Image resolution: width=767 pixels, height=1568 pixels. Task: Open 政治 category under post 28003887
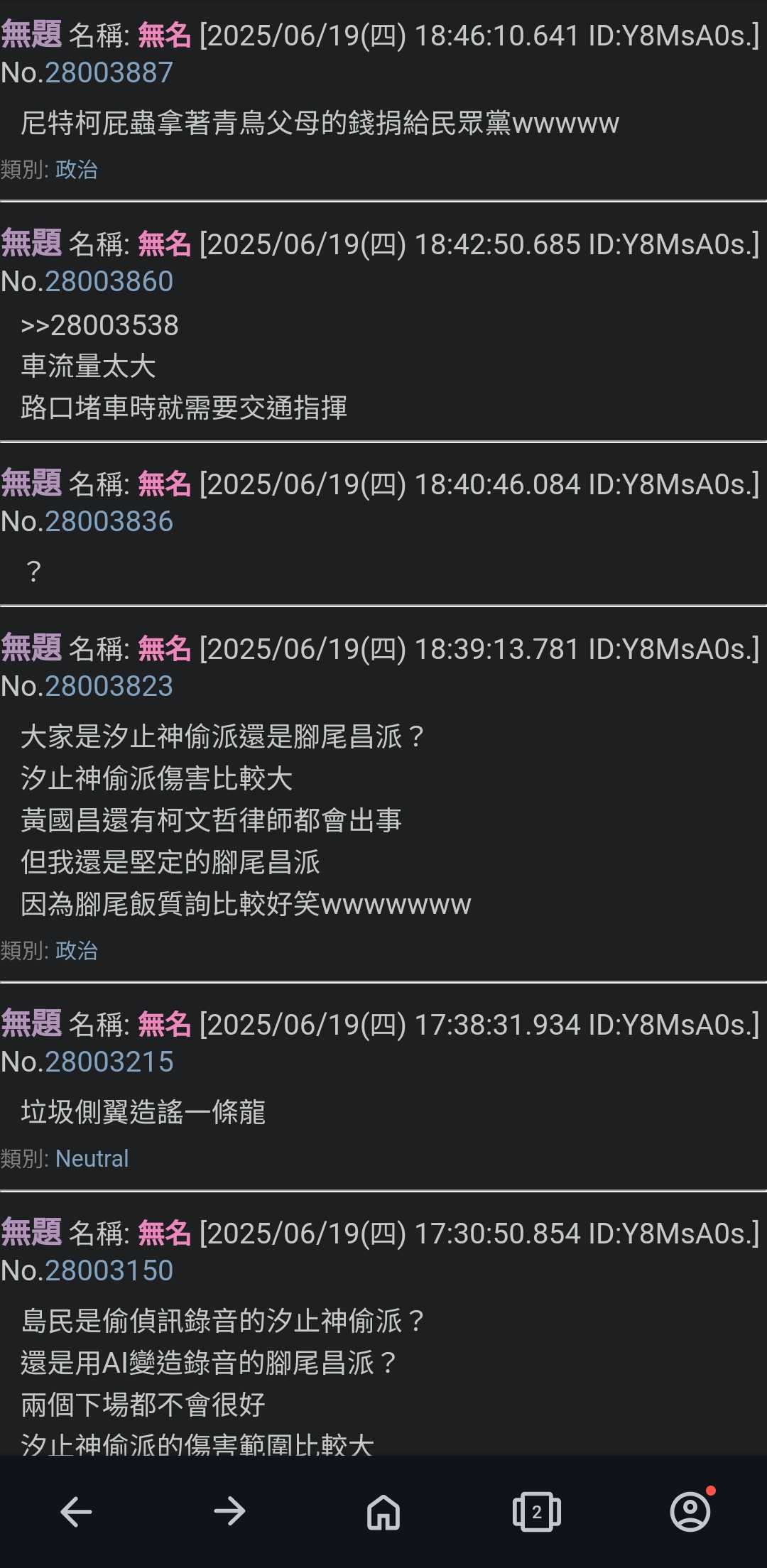(76, 169)
